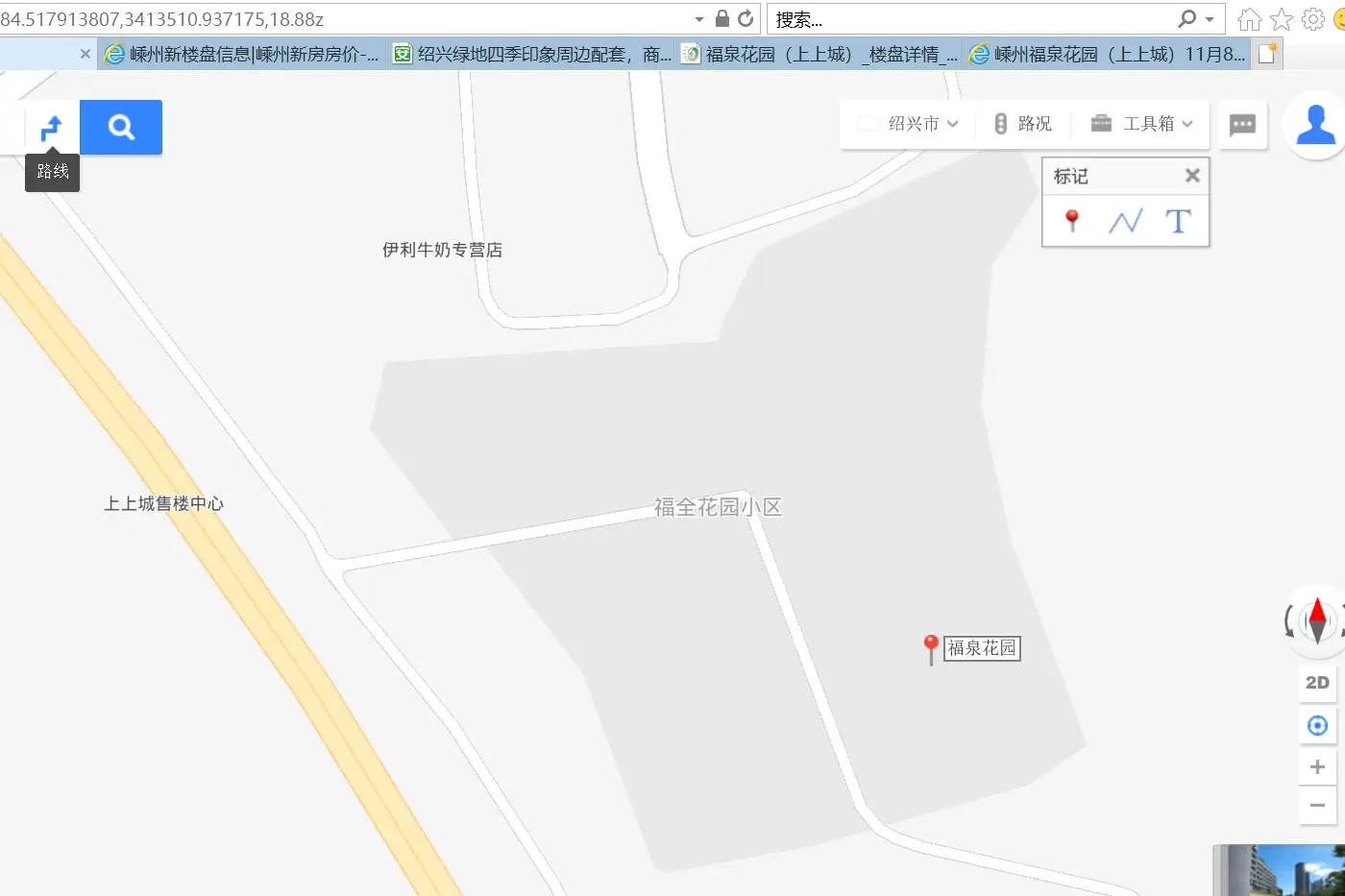Switch to the 嵊州新楼盘信息 browser tab

(x=244, y=55)
